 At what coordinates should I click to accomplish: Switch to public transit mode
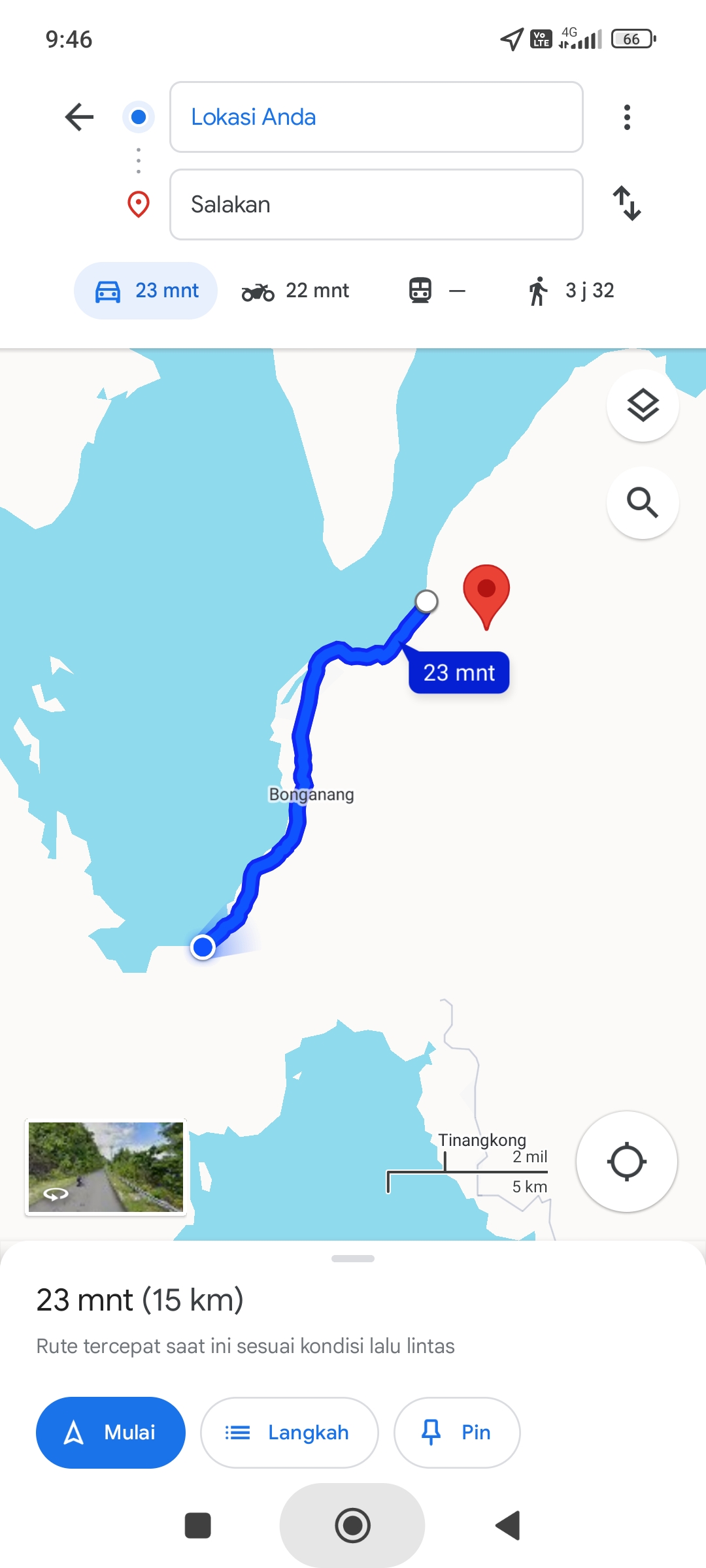tap(437, 291)
